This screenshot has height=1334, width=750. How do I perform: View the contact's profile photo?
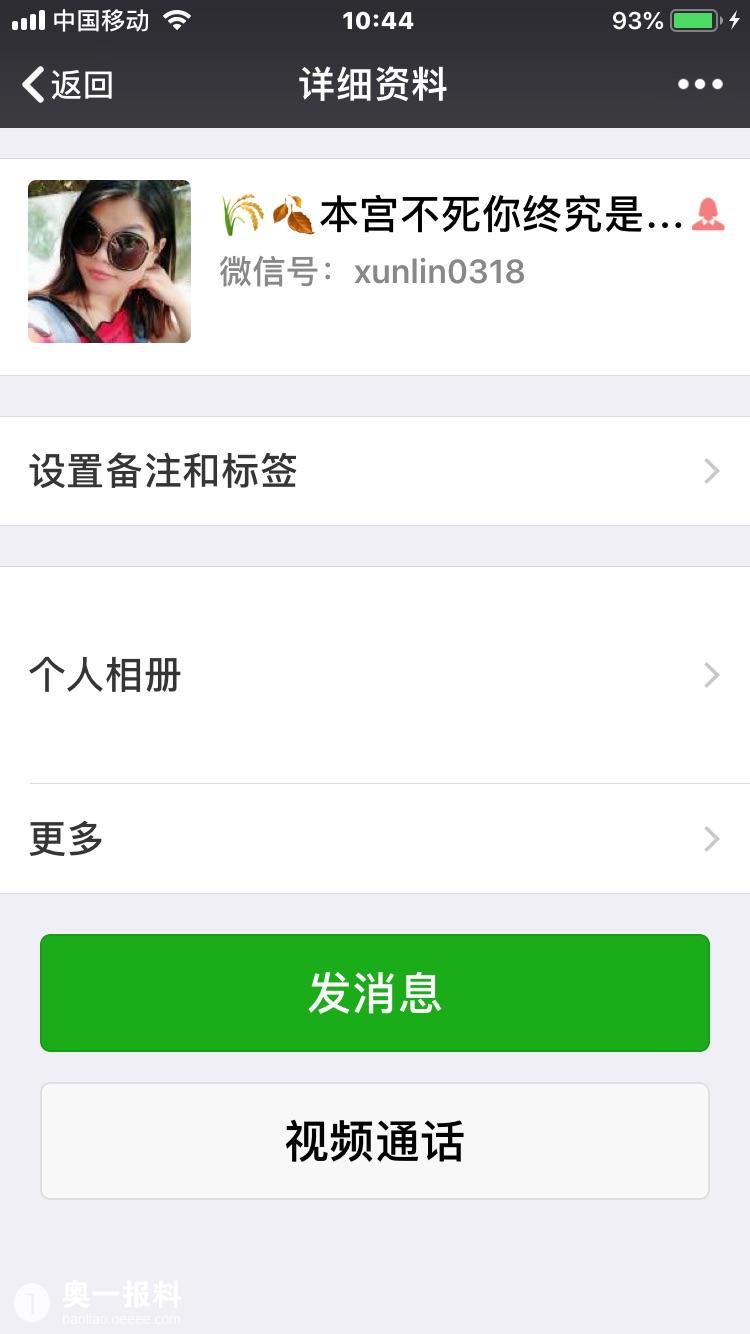(109, 262)
